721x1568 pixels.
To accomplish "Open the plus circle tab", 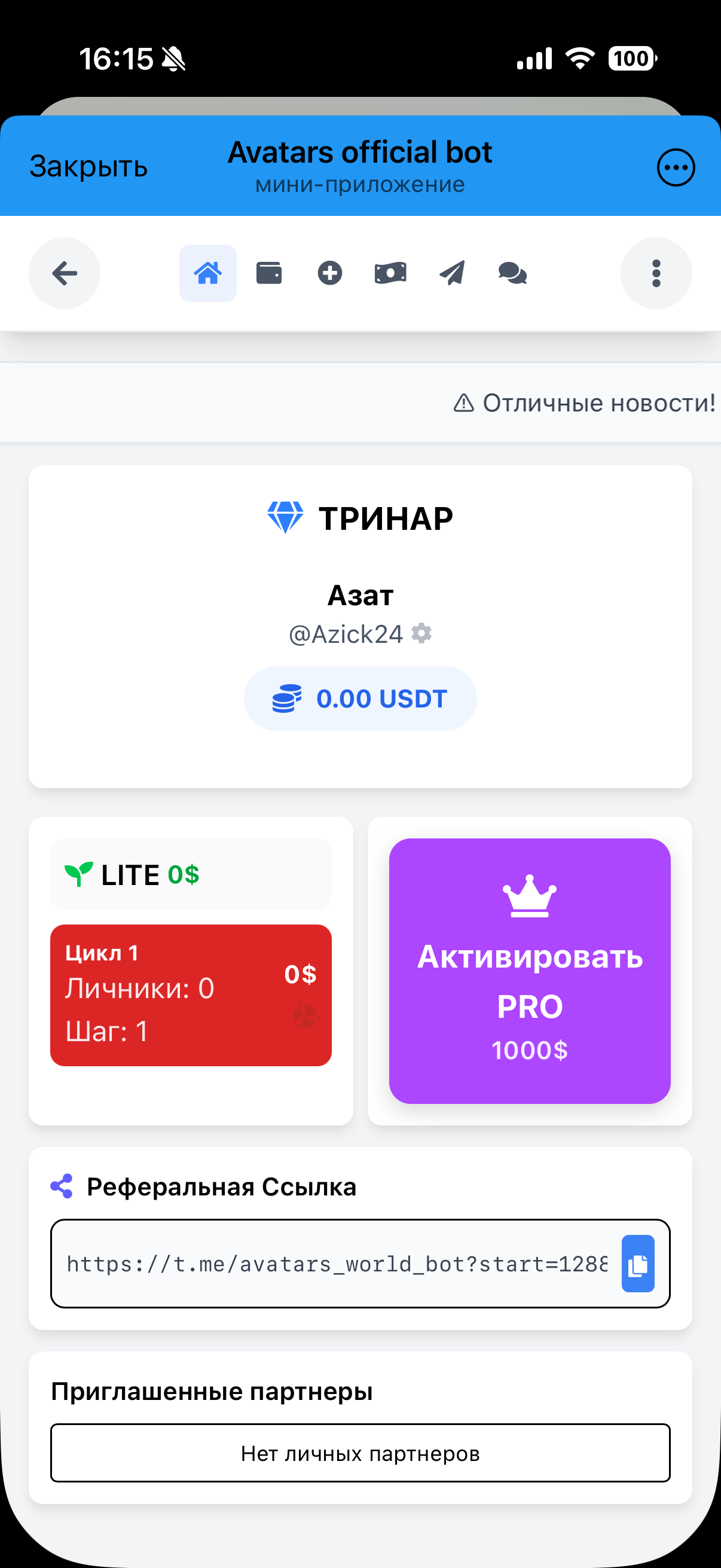I will tap(330, 273).
